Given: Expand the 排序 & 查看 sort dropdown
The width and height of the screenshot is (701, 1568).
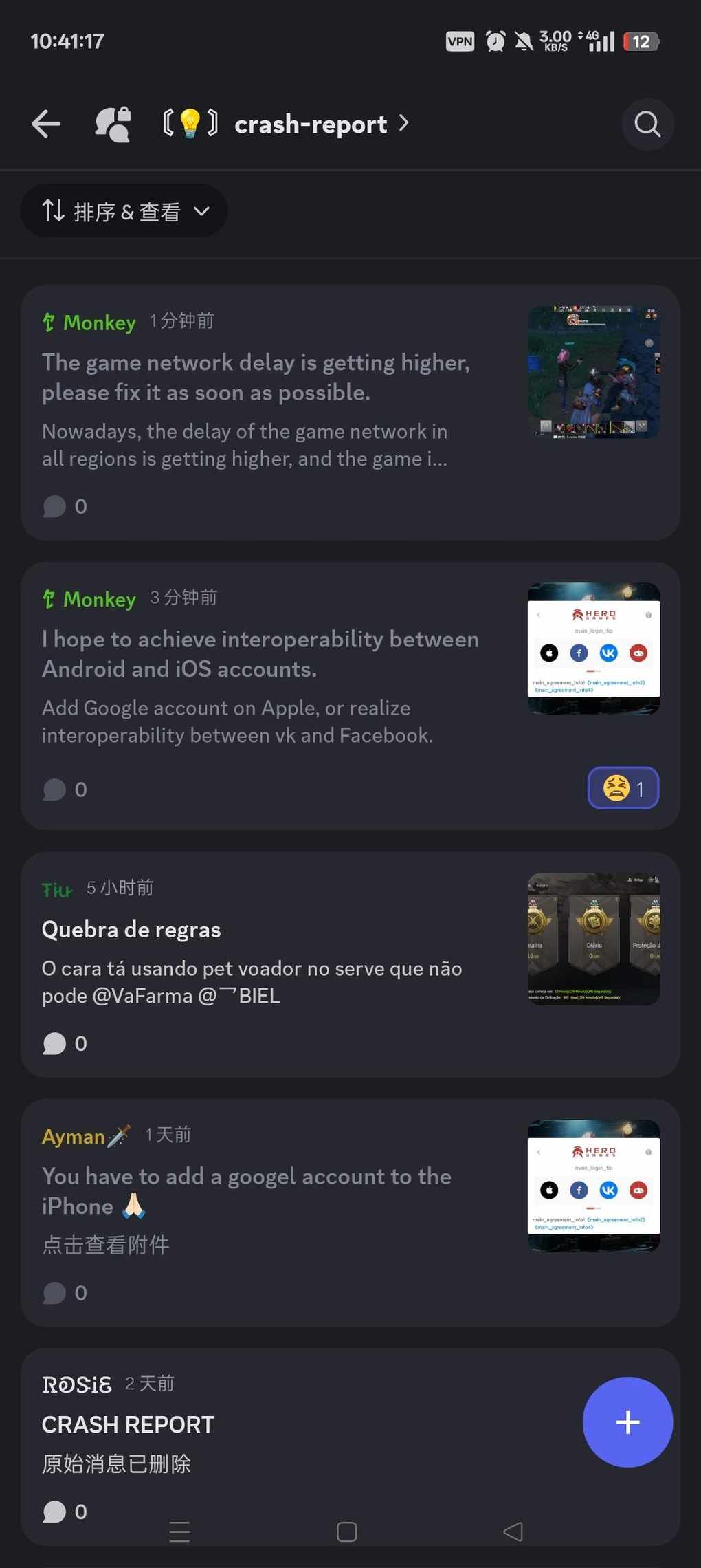Looking at the screenshot, I should pyautogui.click(x=124, y=211).
